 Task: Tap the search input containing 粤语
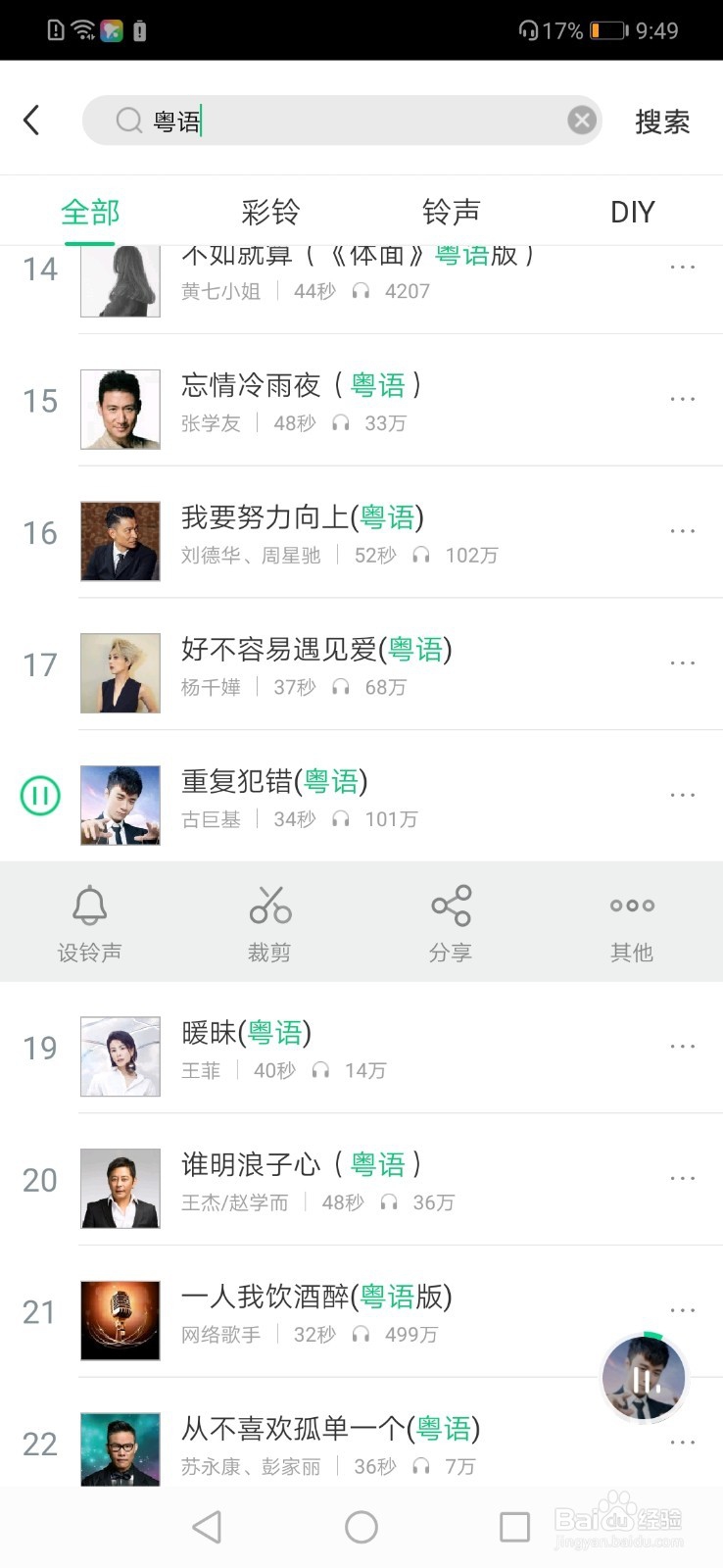pos(343,120)
